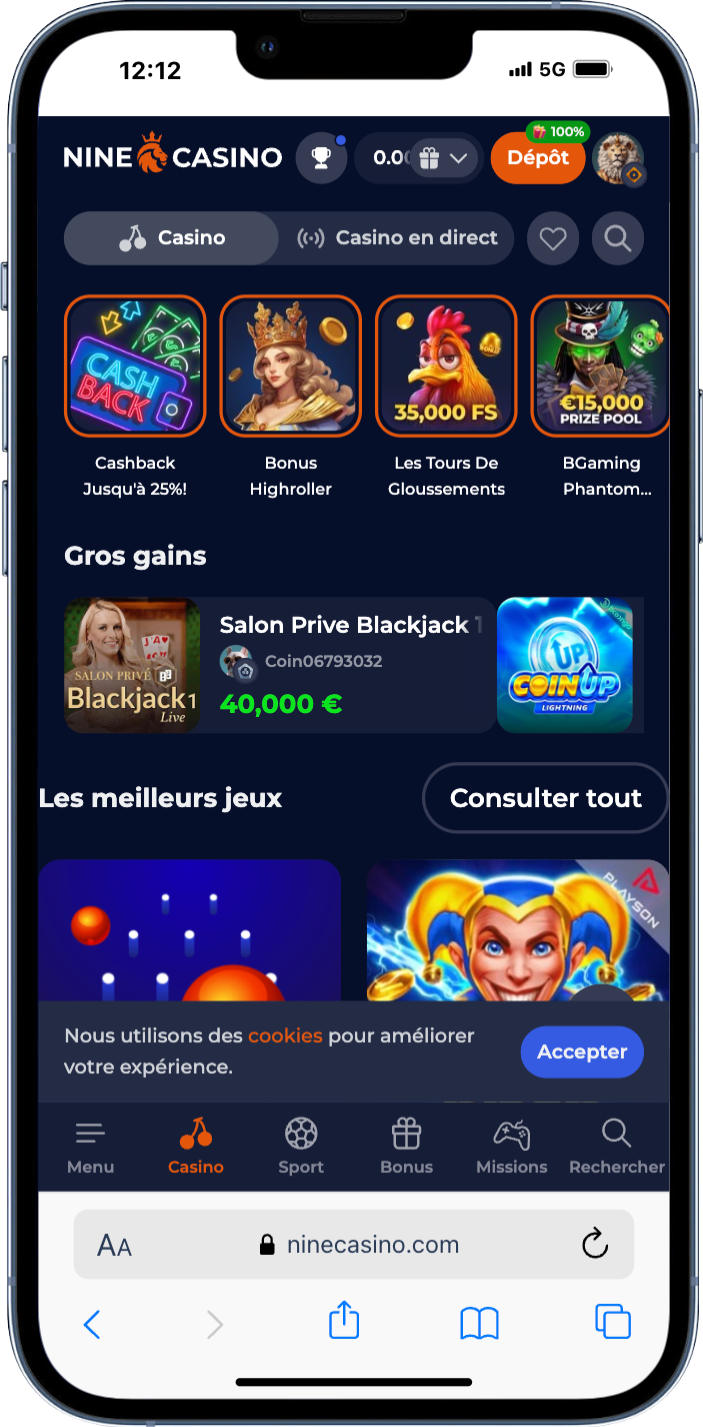The image size is (703, 1427).
Task: Accept the cookies notice
Action: coord(581,1052)
